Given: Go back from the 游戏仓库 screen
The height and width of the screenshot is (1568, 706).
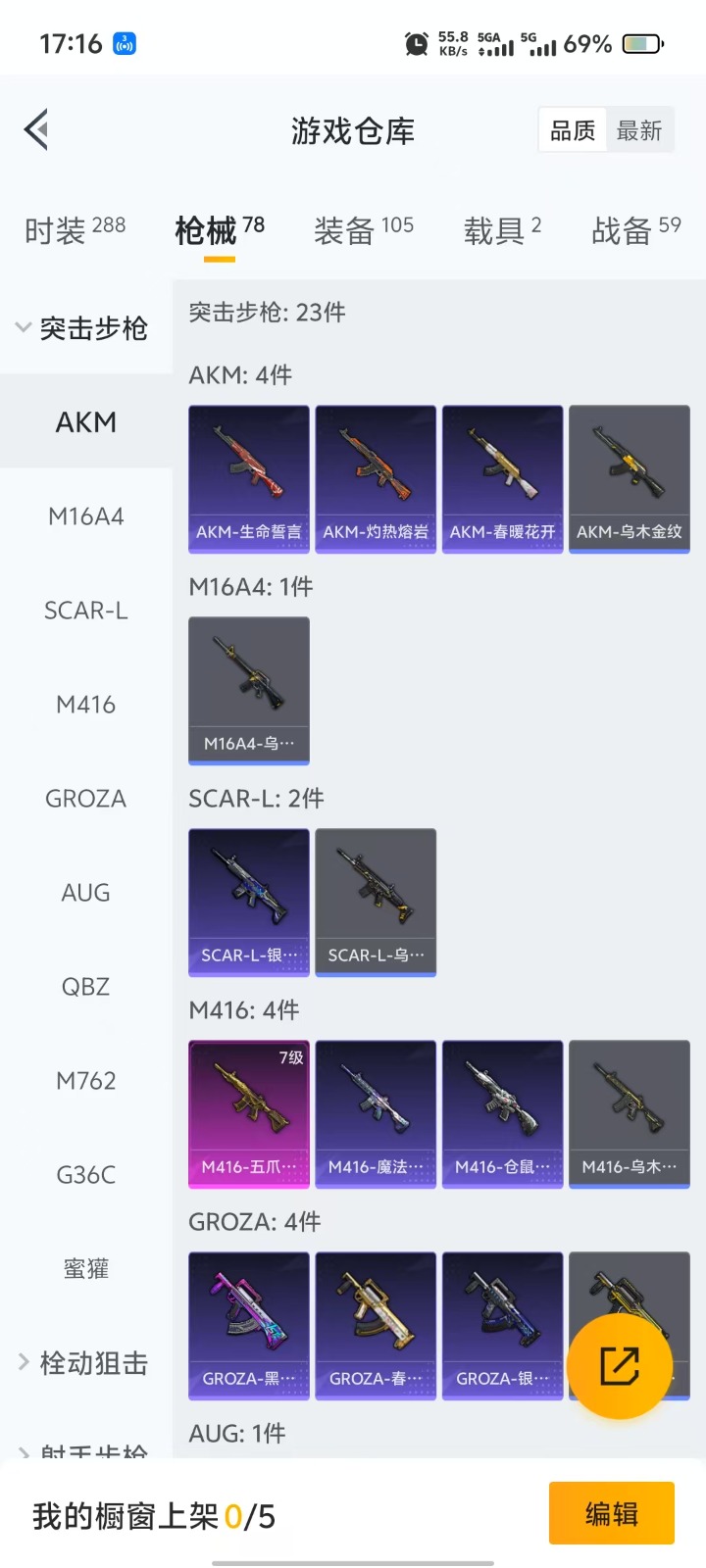Looking at the screenshot, I should tap(37, 129).
